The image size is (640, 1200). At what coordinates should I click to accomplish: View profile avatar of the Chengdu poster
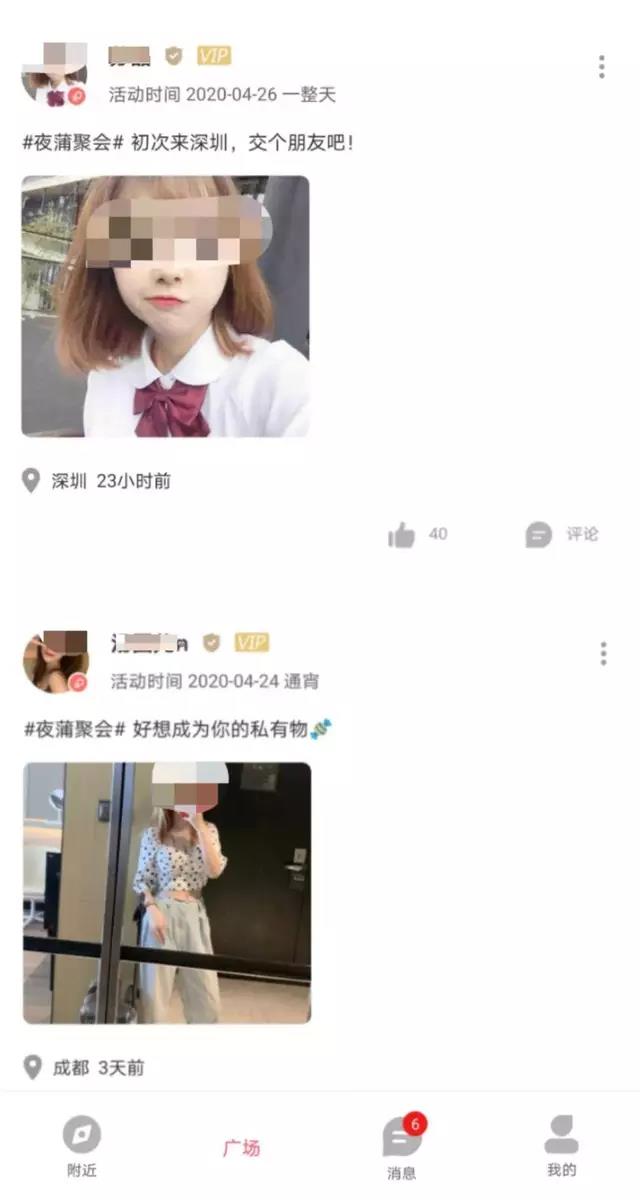coord(55,662)
